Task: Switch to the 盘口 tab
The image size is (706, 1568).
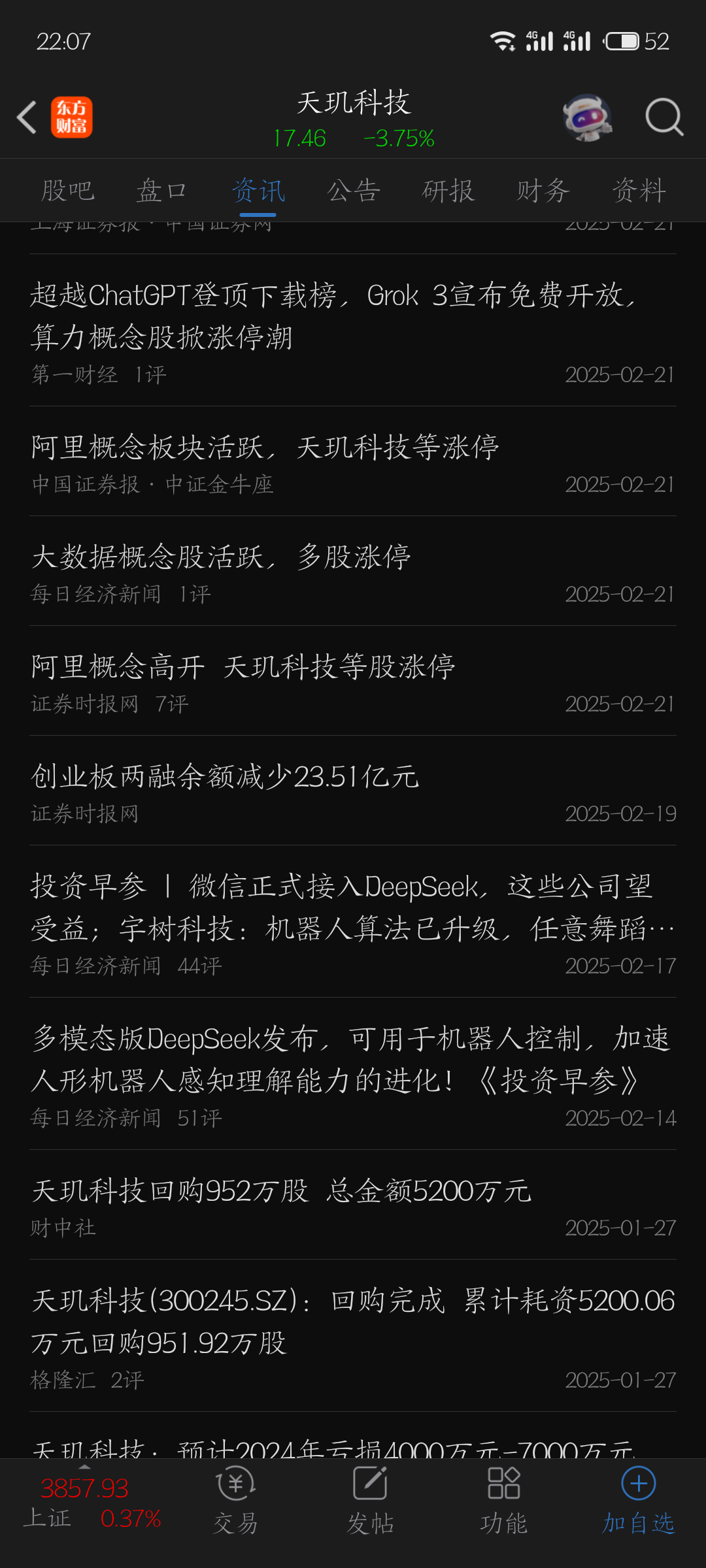Action: point(161,191)
